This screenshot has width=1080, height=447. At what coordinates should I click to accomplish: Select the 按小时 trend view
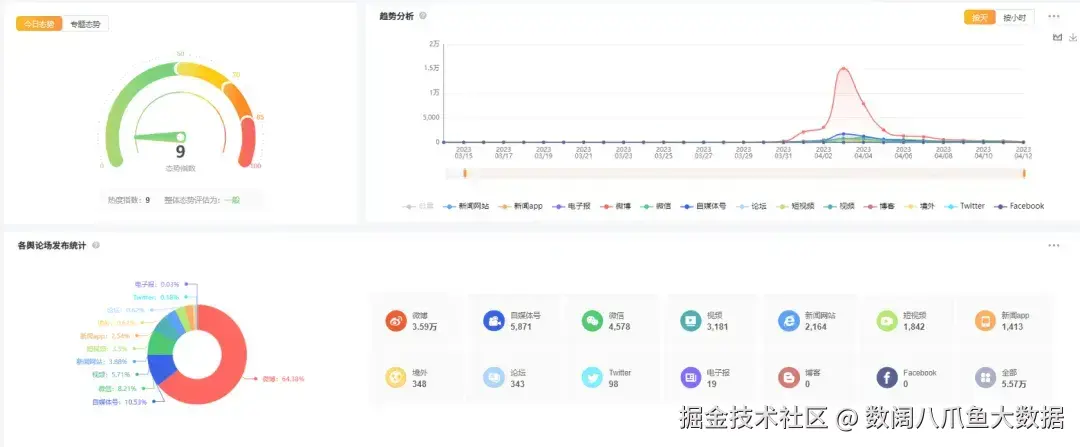1014,17
